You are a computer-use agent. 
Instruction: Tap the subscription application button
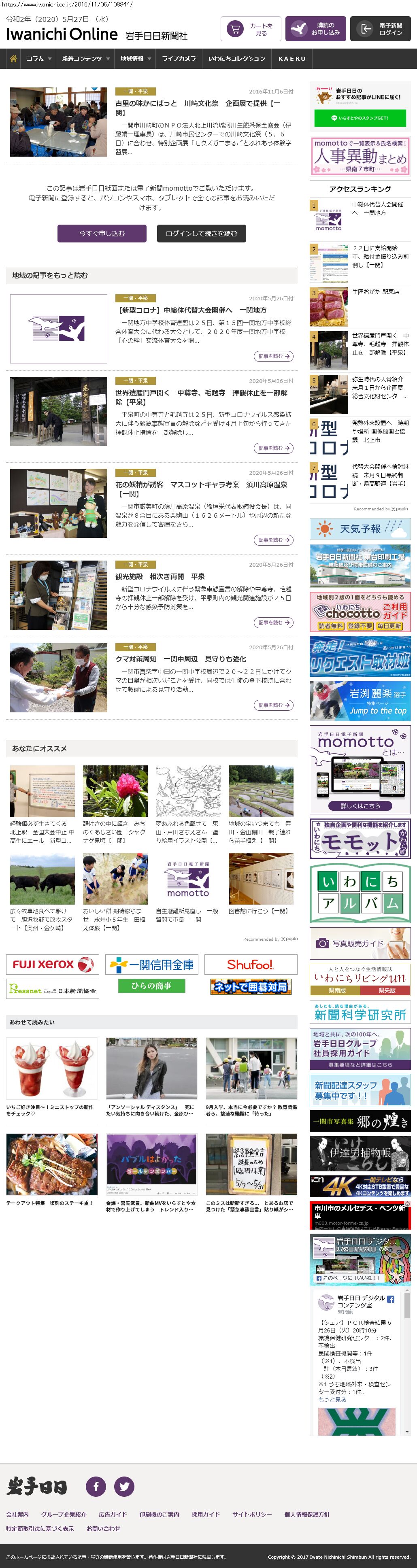point(315,29)
